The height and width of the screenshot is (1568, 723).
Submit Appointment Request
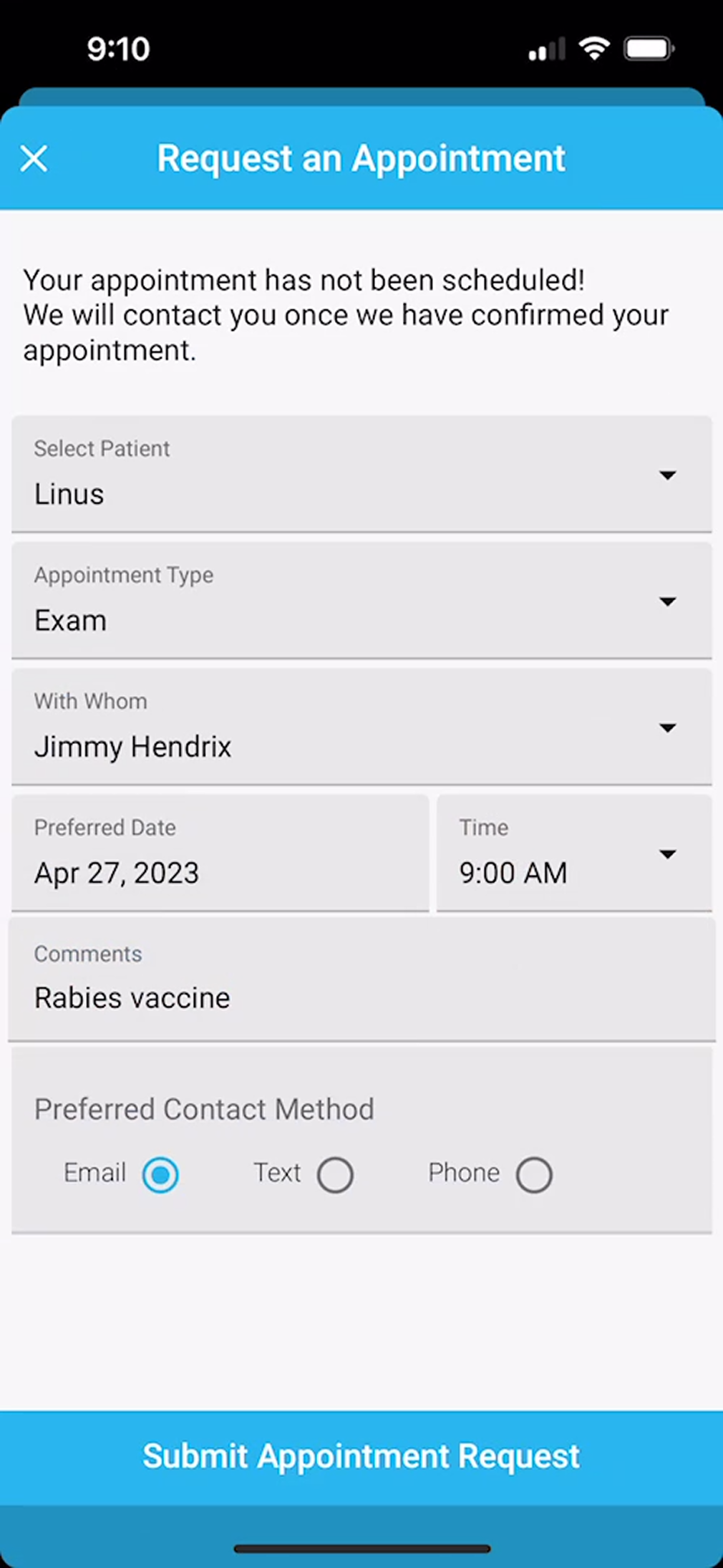click(361, 1456)
